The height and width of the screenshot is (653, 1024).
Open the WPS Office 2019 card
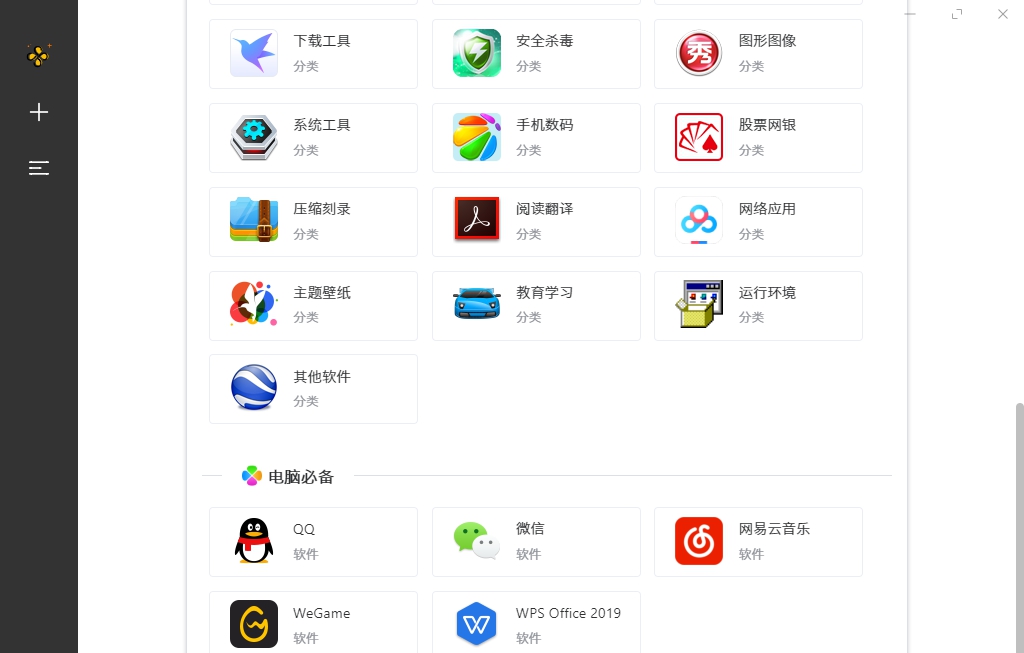coord(536,625)
